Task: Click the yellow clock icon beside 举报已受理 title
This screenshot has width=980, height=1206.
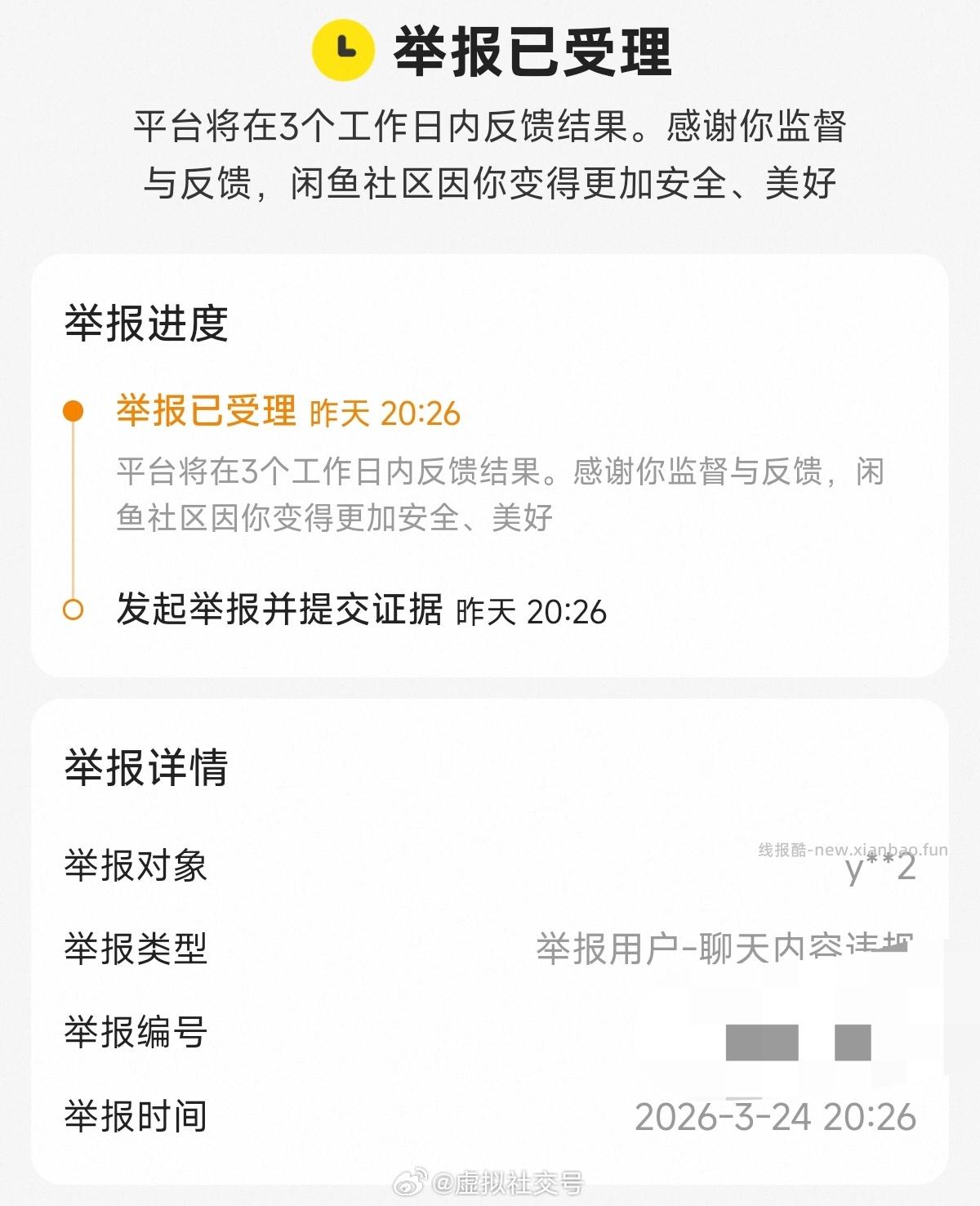Action: tap(342, 51)
